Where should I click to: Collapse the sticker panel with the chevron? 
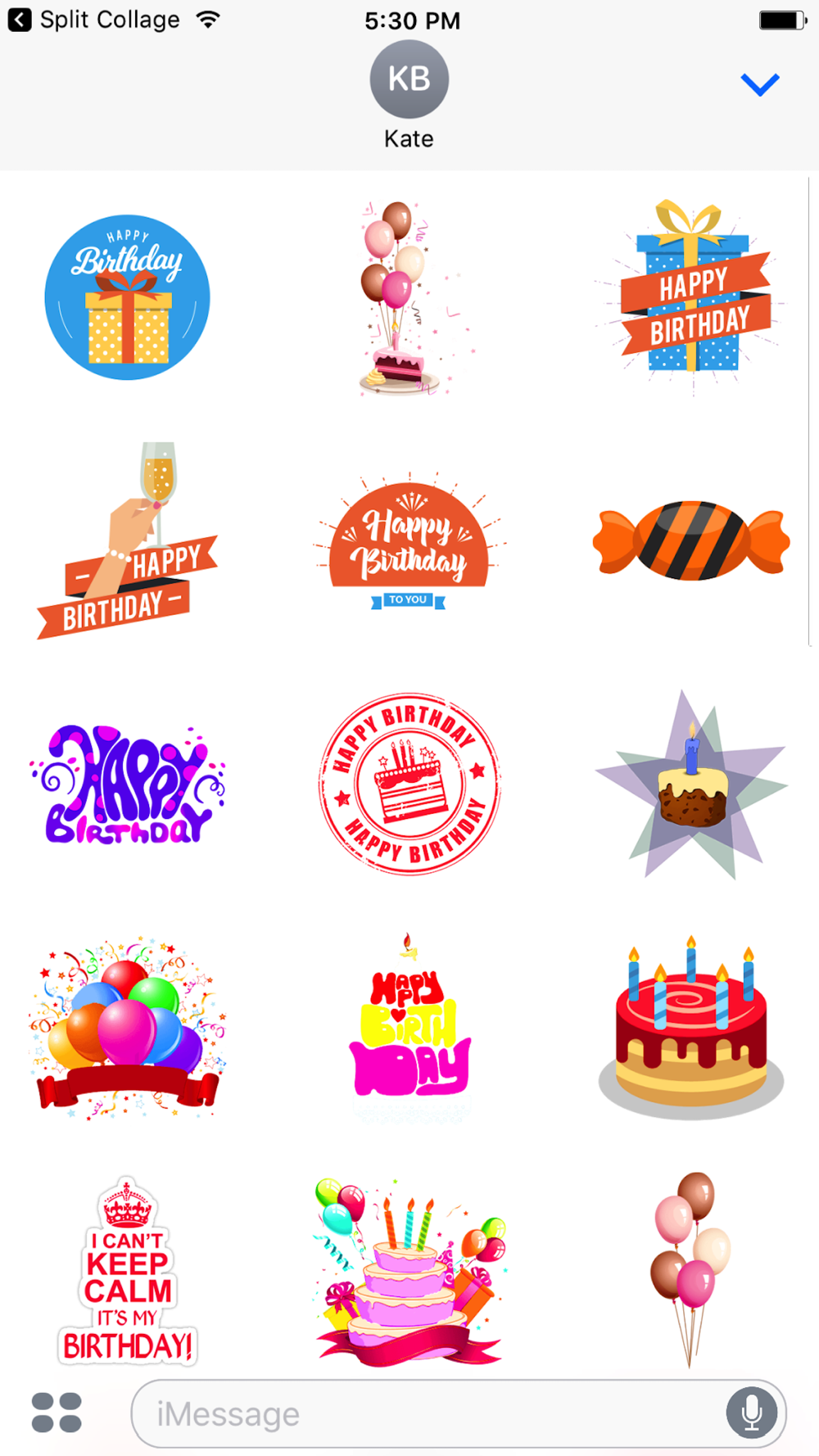759,84
